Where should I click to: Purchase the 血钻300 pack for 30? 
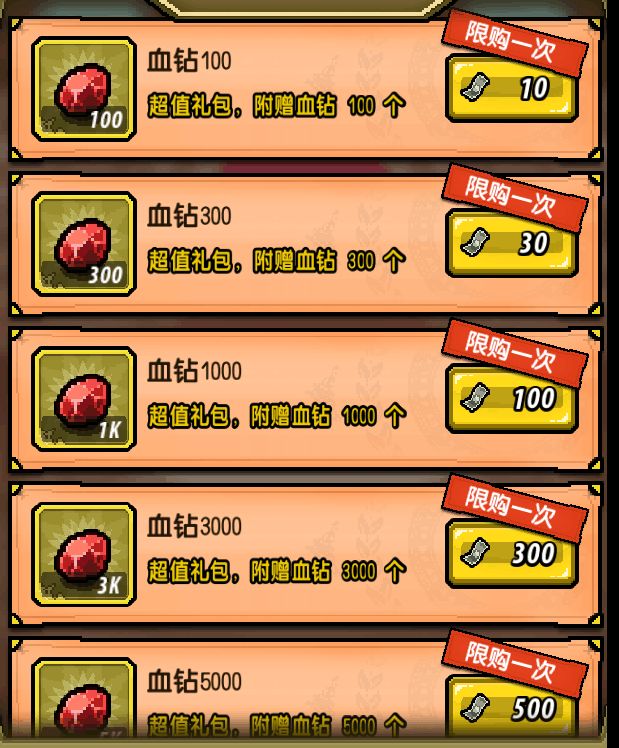tap(511, 244)
